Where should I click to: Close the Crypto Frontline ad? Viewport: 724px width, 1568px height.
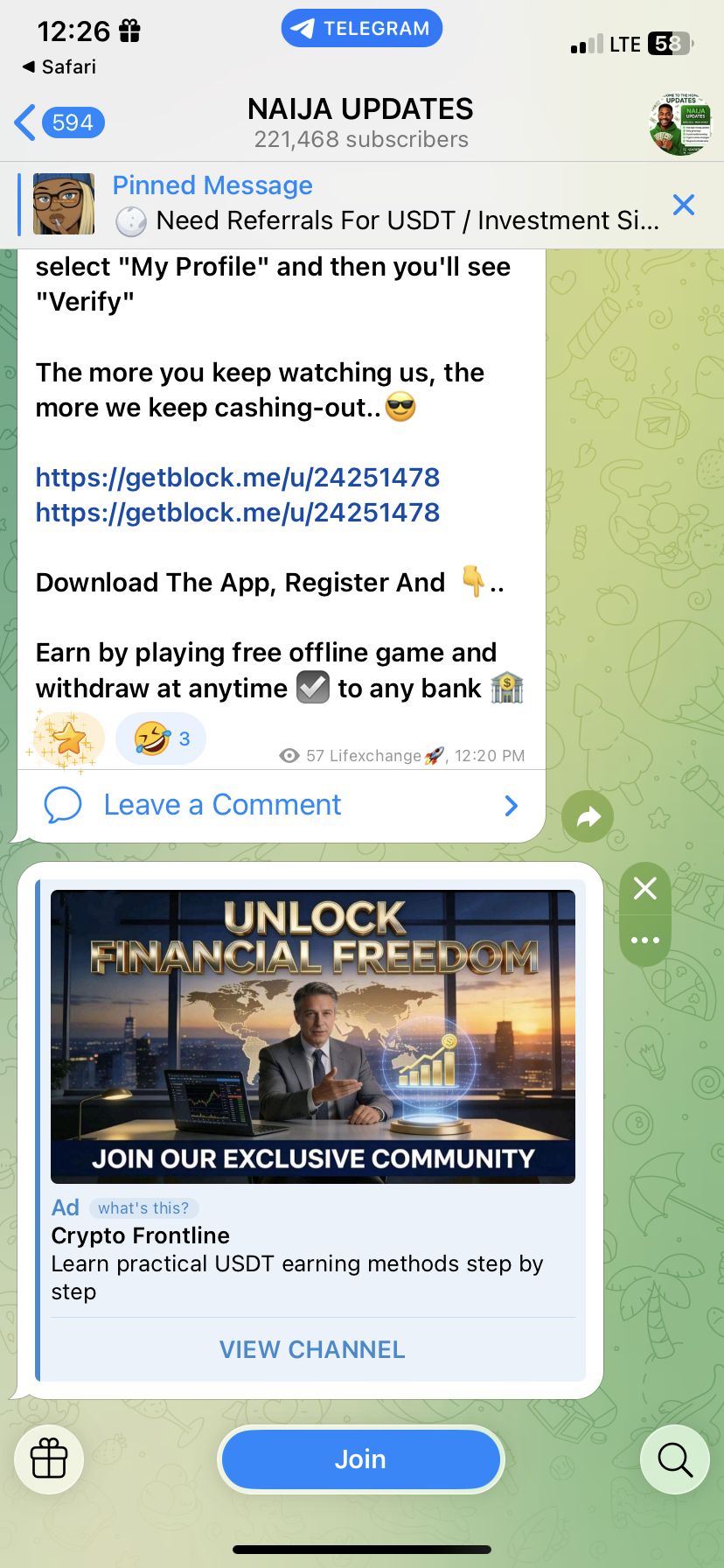tap(645, 889)
